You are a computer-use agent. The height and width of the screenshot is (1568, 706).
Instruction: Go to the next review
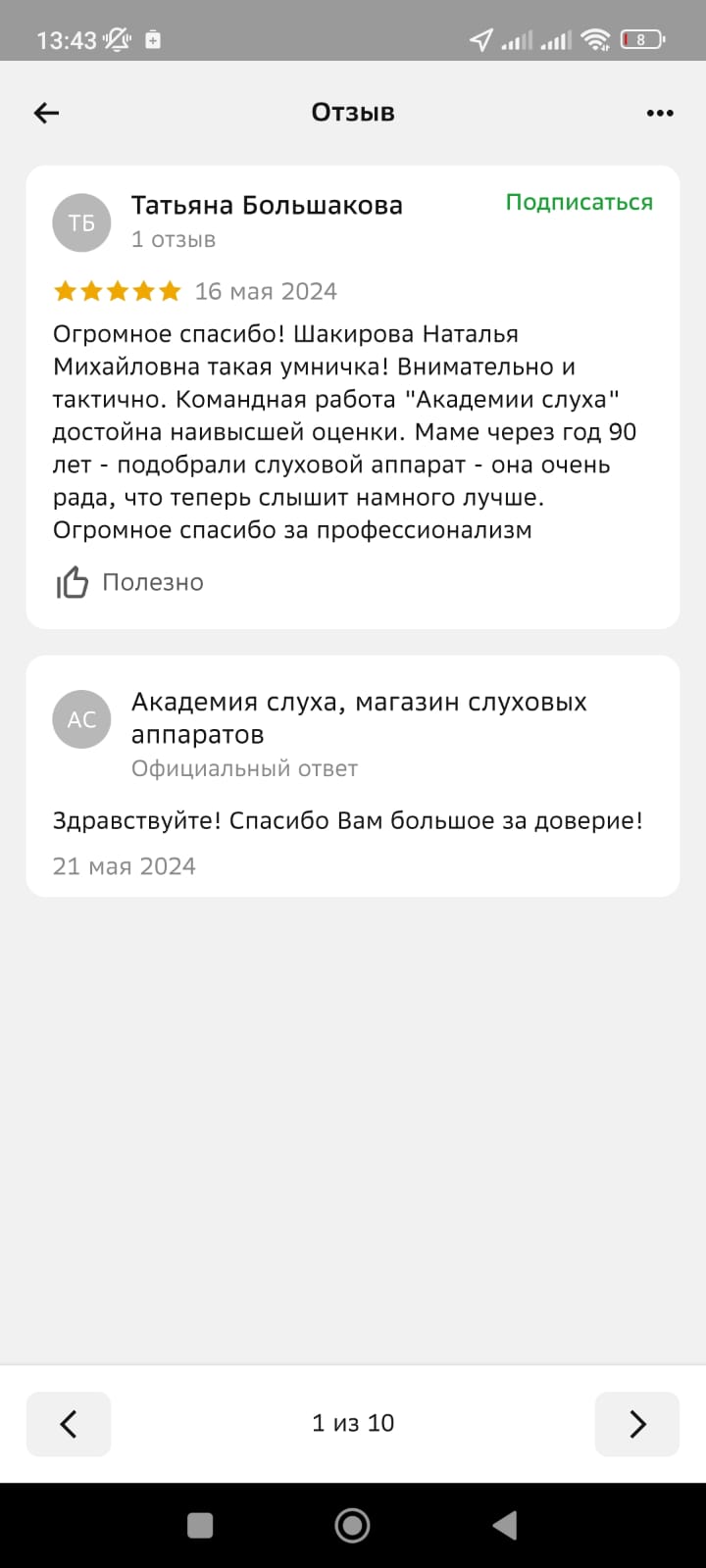coord(636,1423)
